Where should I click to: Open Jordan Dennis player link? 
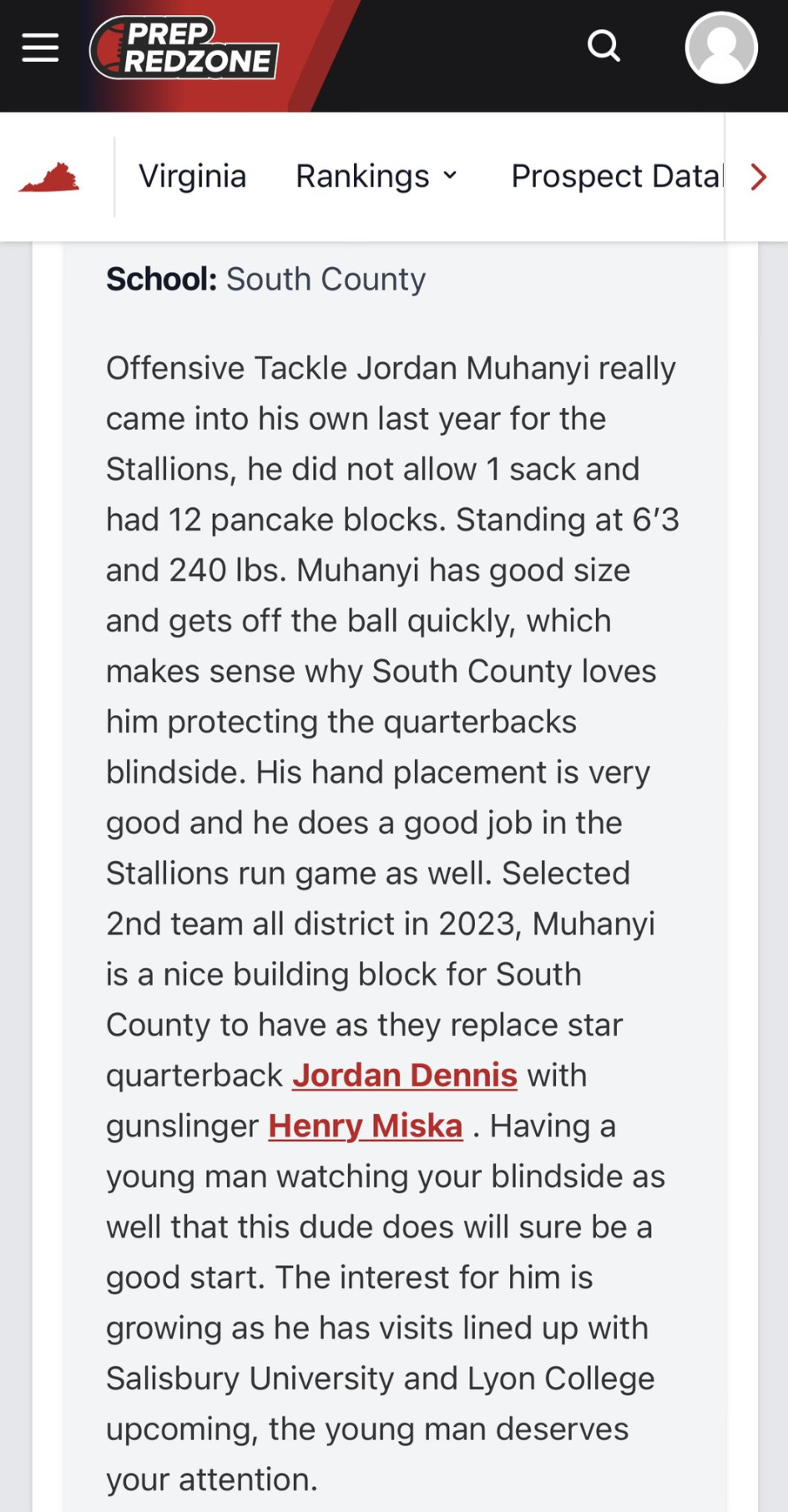[x=405, y=1076]
